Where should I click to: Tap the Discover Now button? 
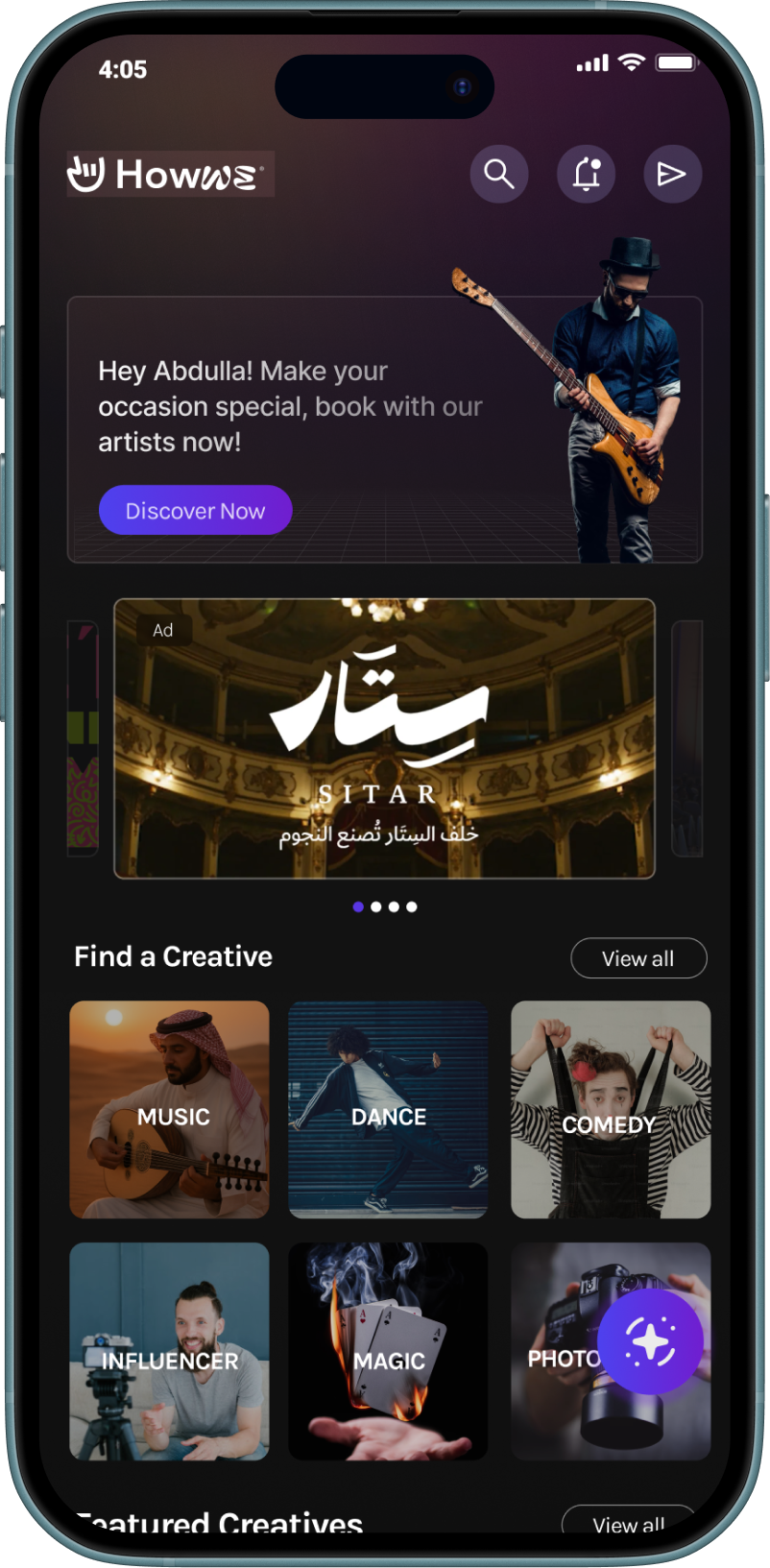tap(195, 510)
